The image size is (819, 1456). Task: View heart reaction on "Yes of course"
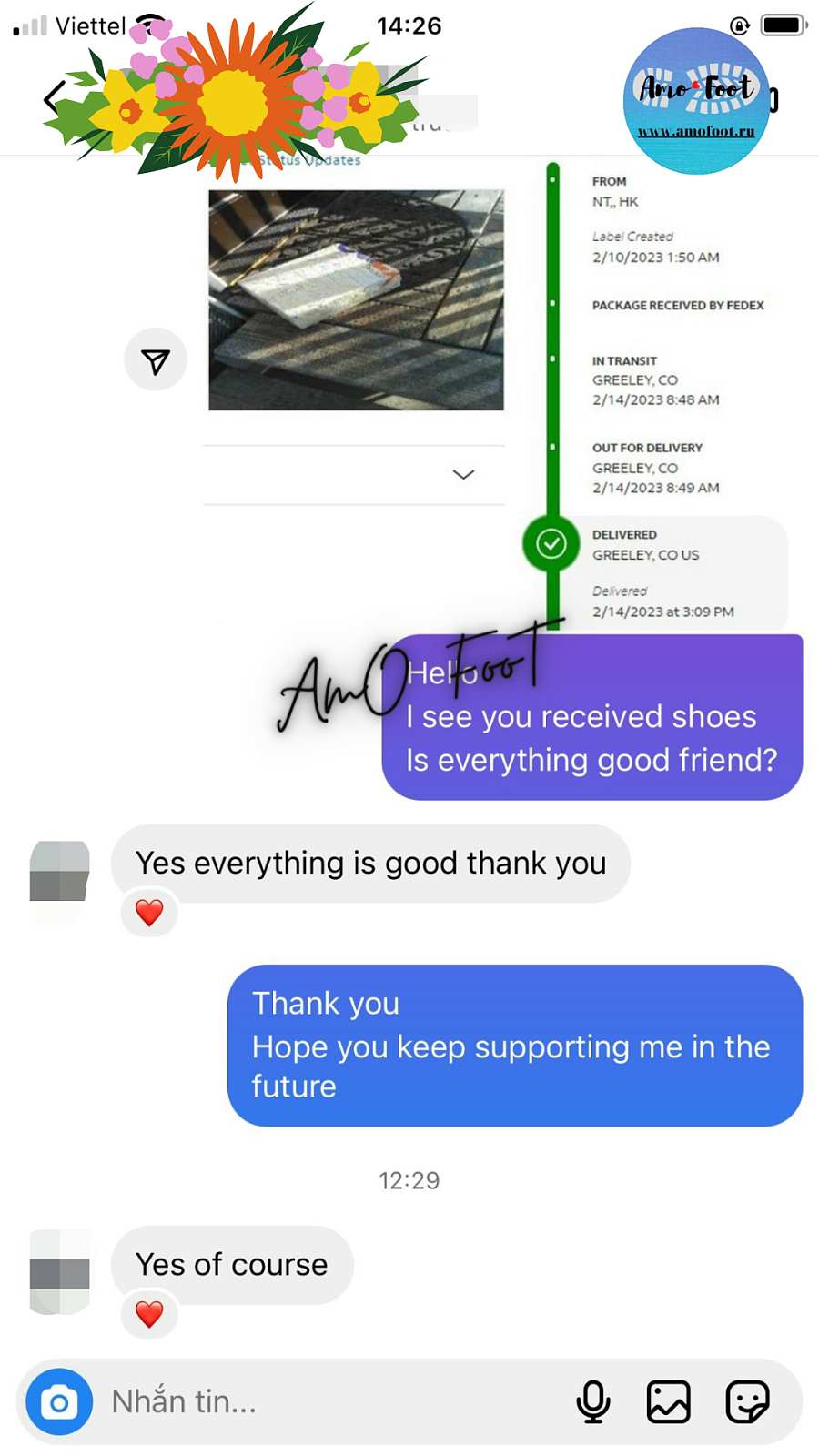(x=149, y=1314)
